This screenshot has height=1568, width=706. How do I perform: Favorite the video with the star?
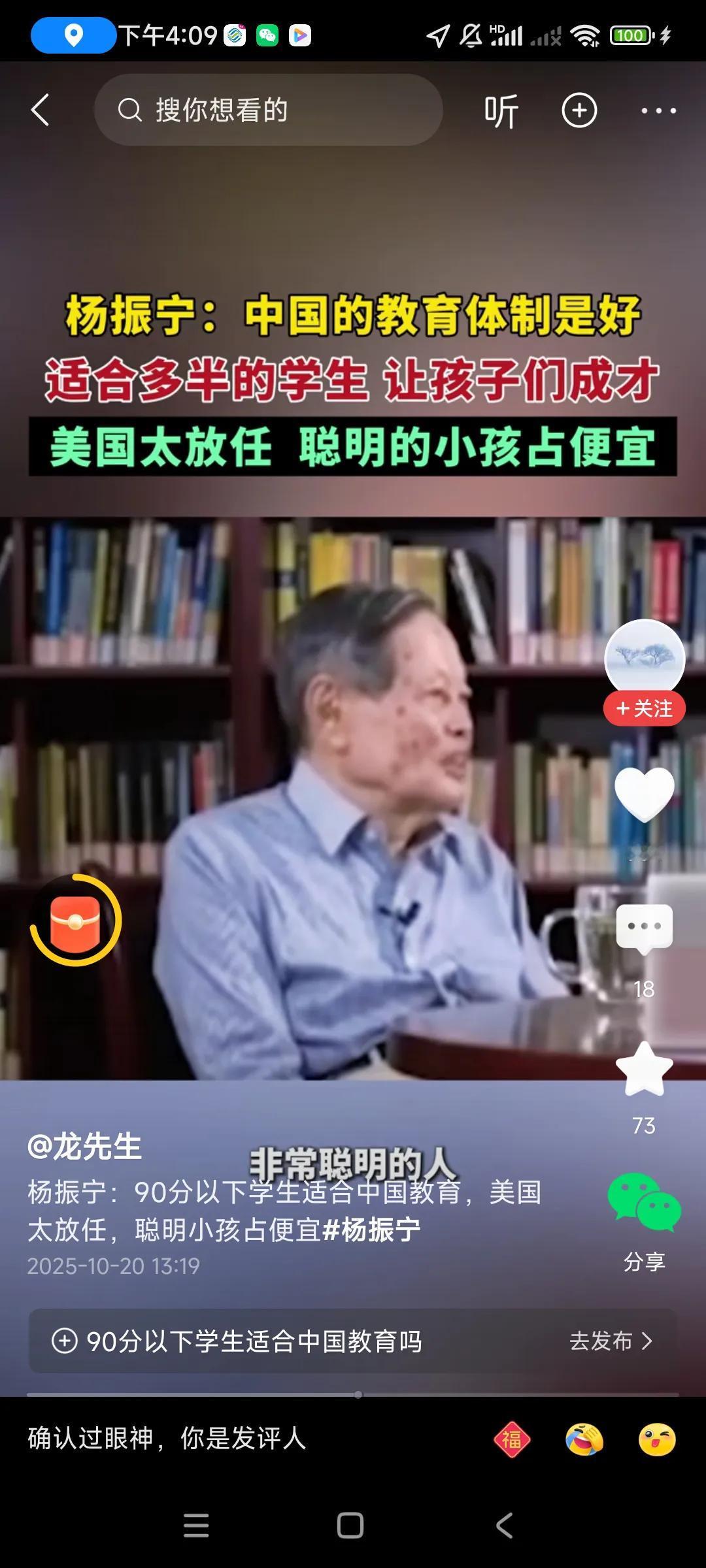645,1069
